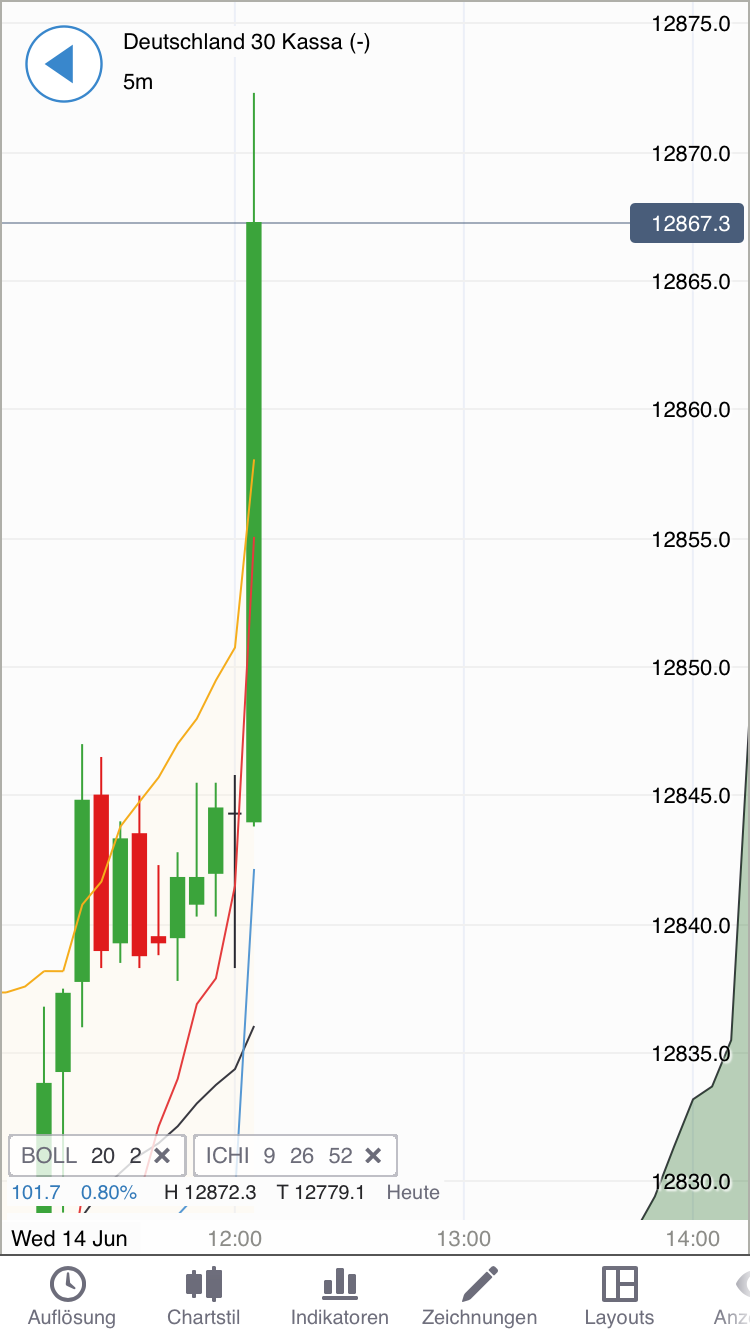Screen dimensions: 750x1334
Task: Remove the ICHI indicator with its X
Action: (373, 1155)
